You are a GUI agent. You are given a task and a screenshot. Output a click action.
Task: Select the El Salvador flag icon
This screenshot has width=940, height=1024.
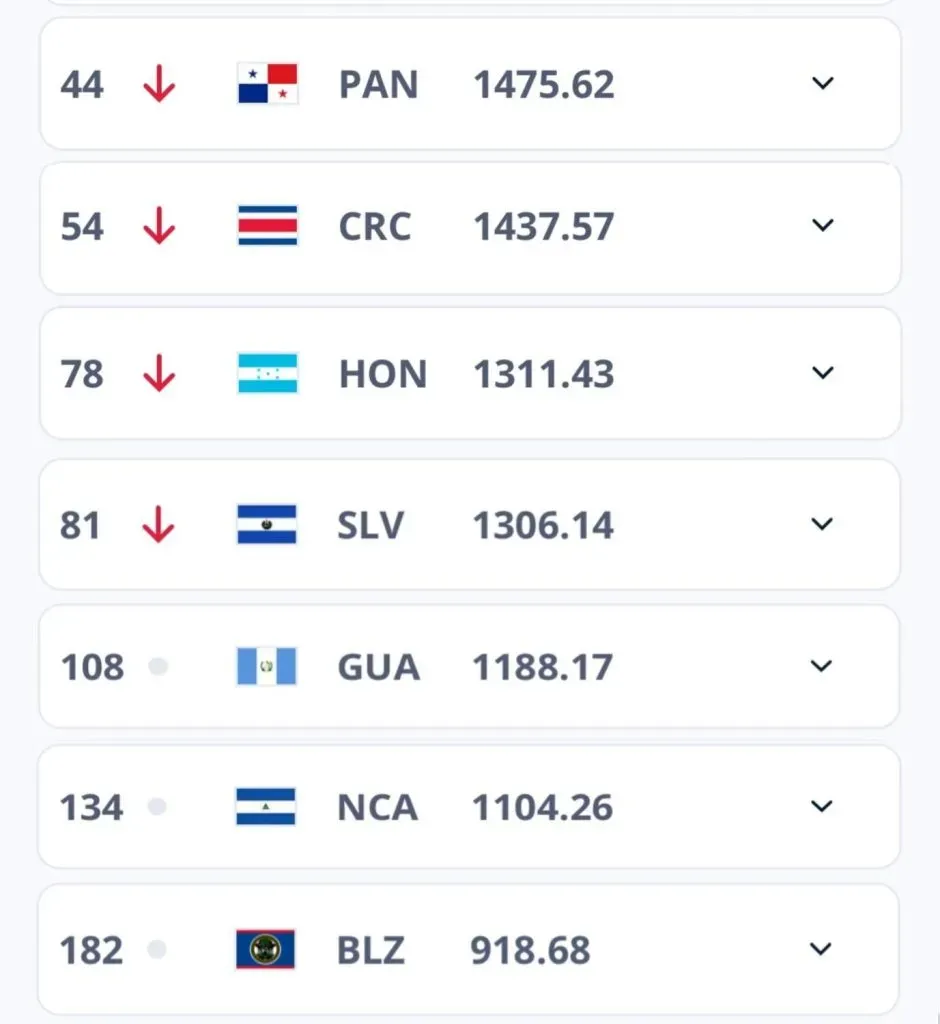[x=264, y=524]
